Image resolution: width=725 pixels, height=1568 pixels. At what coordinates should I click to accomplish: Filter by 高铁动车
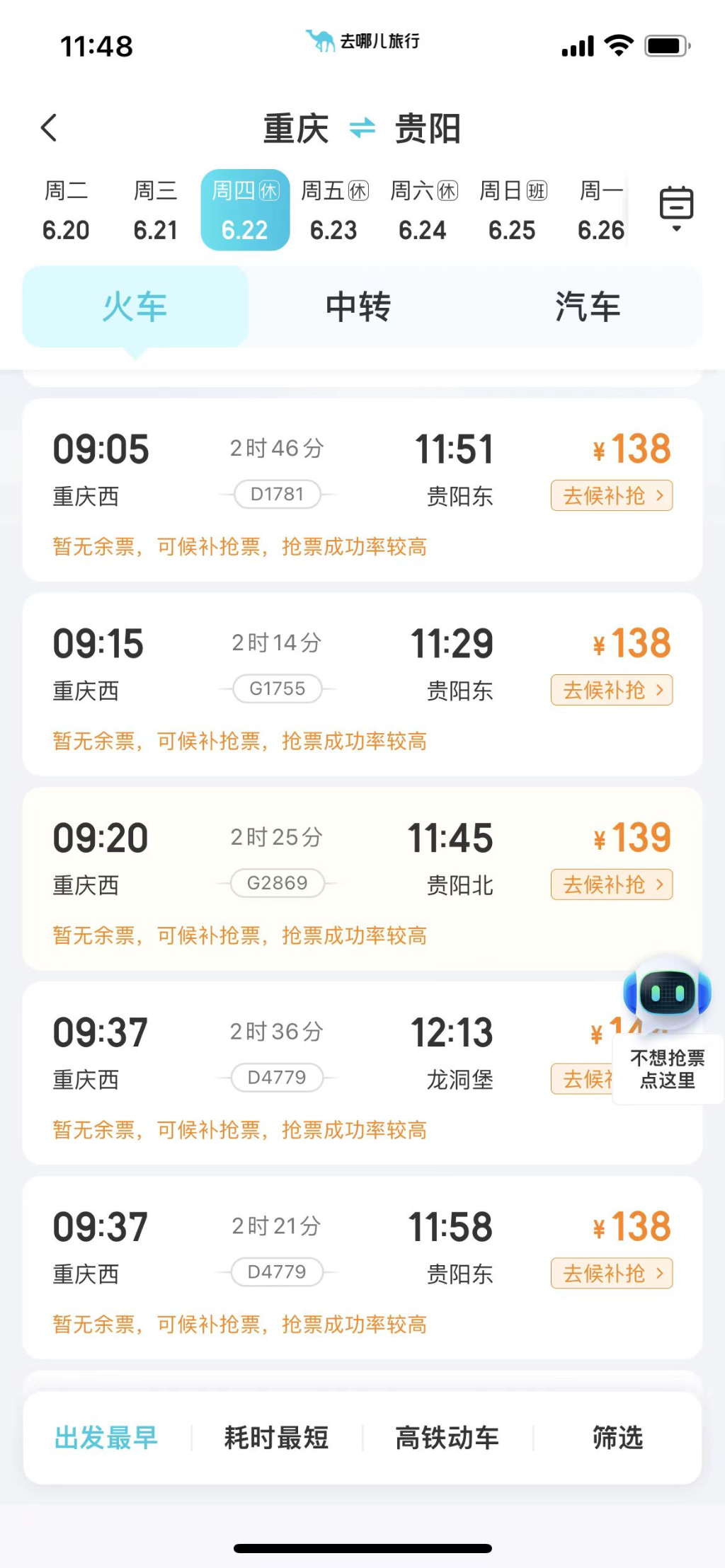(447, 1438)
